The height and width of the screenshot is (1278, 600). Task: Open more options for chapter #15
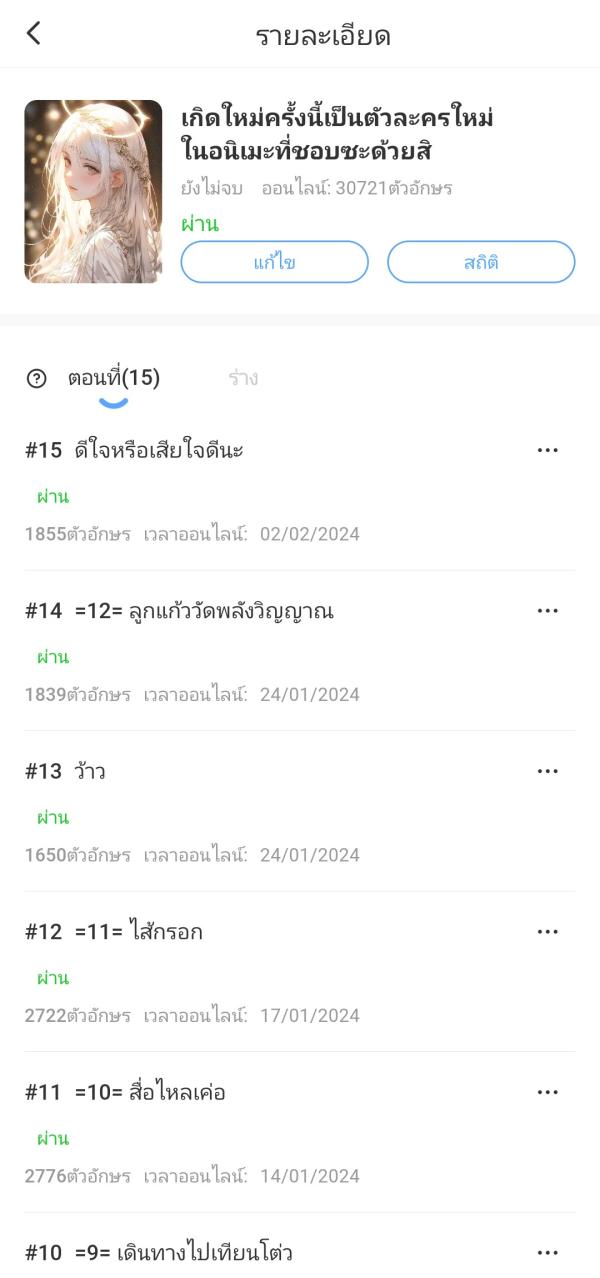[x=547, y=450]
